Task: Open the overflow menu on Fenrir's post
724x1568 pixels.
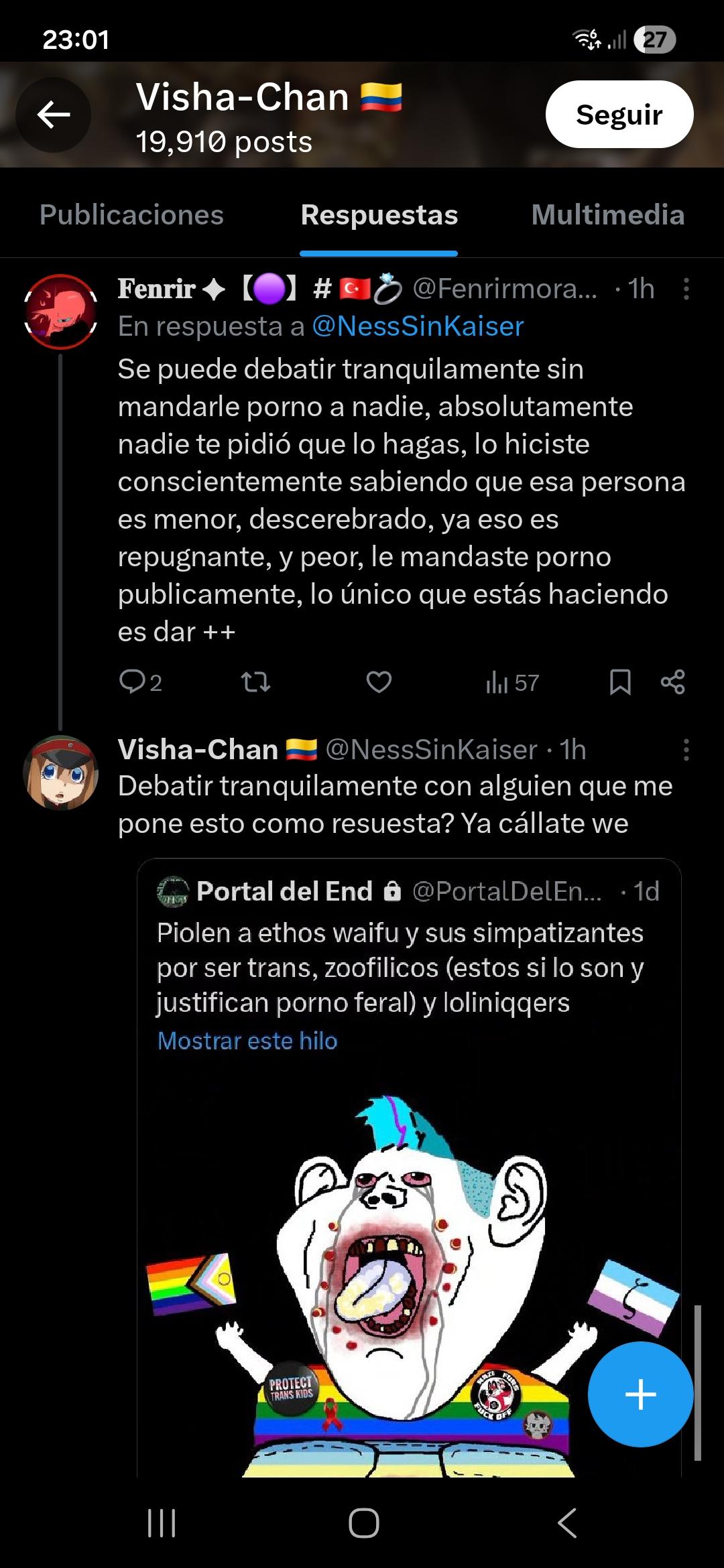Action: [x=686, y=289]
